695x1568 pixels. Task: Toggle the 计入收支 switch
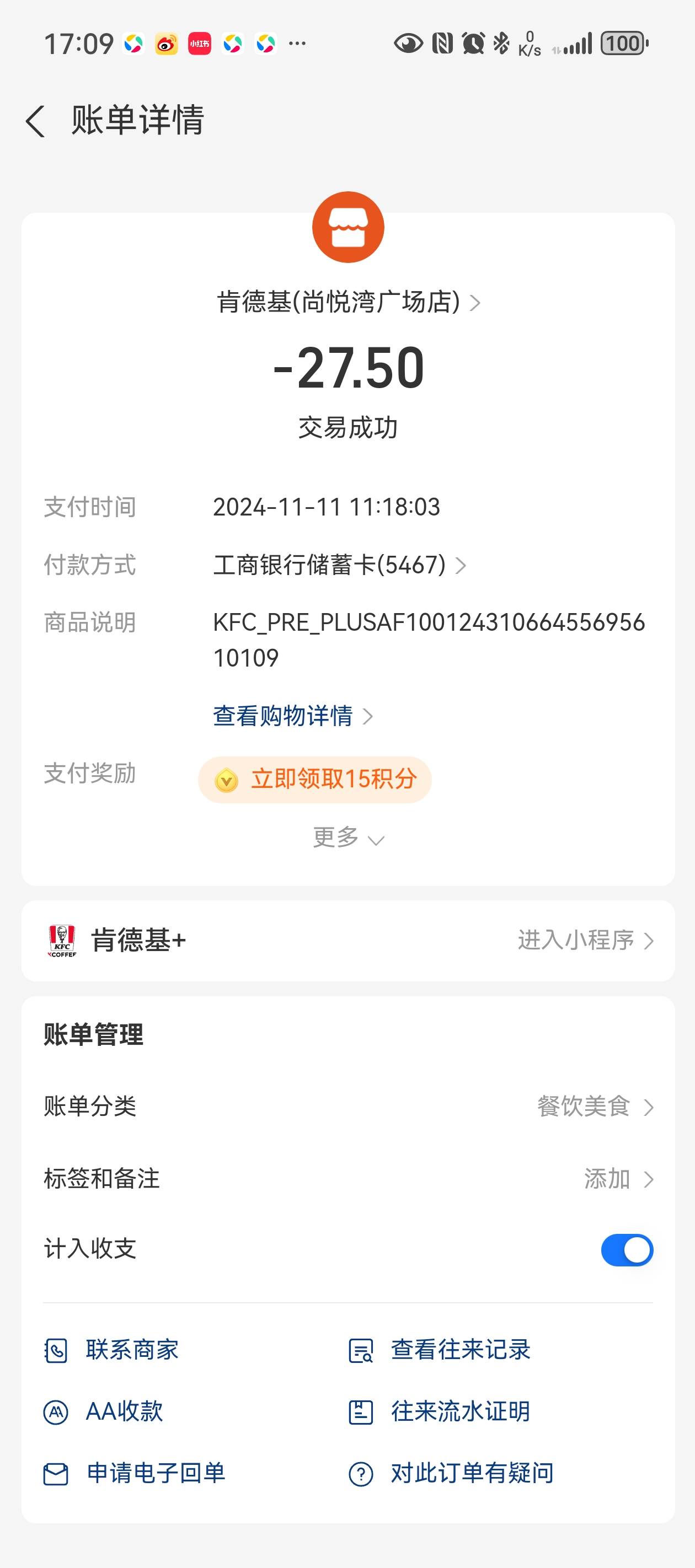pyautogui.click(x=627, y=1250)
